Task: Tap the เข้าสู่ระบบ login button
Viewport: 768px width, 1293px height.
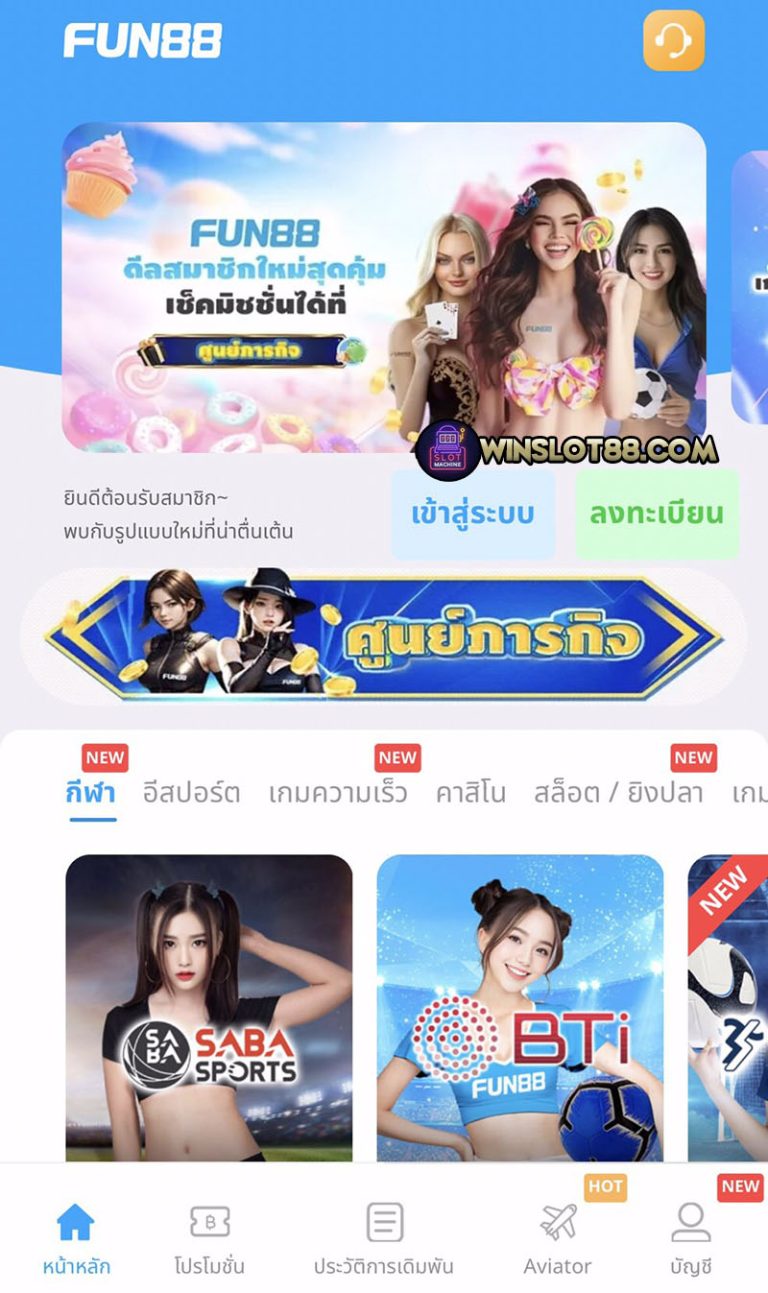Action: [472, 514]
